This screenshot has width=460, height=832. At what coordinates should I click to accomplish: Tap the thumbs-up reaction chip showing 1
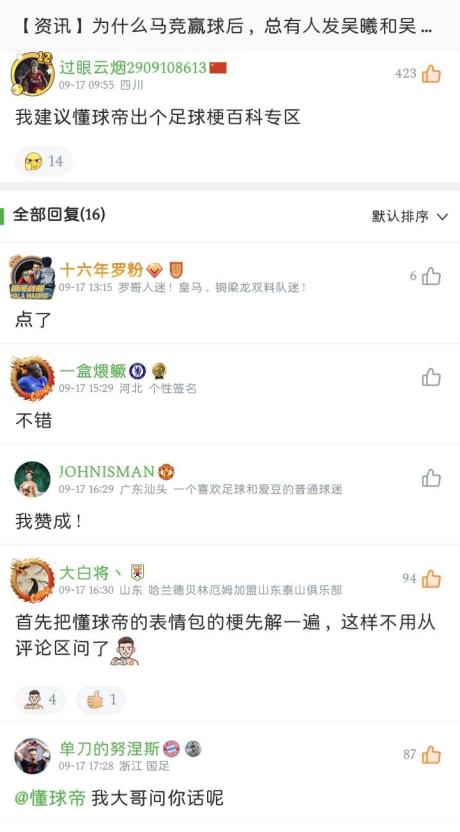pos(101,700)
